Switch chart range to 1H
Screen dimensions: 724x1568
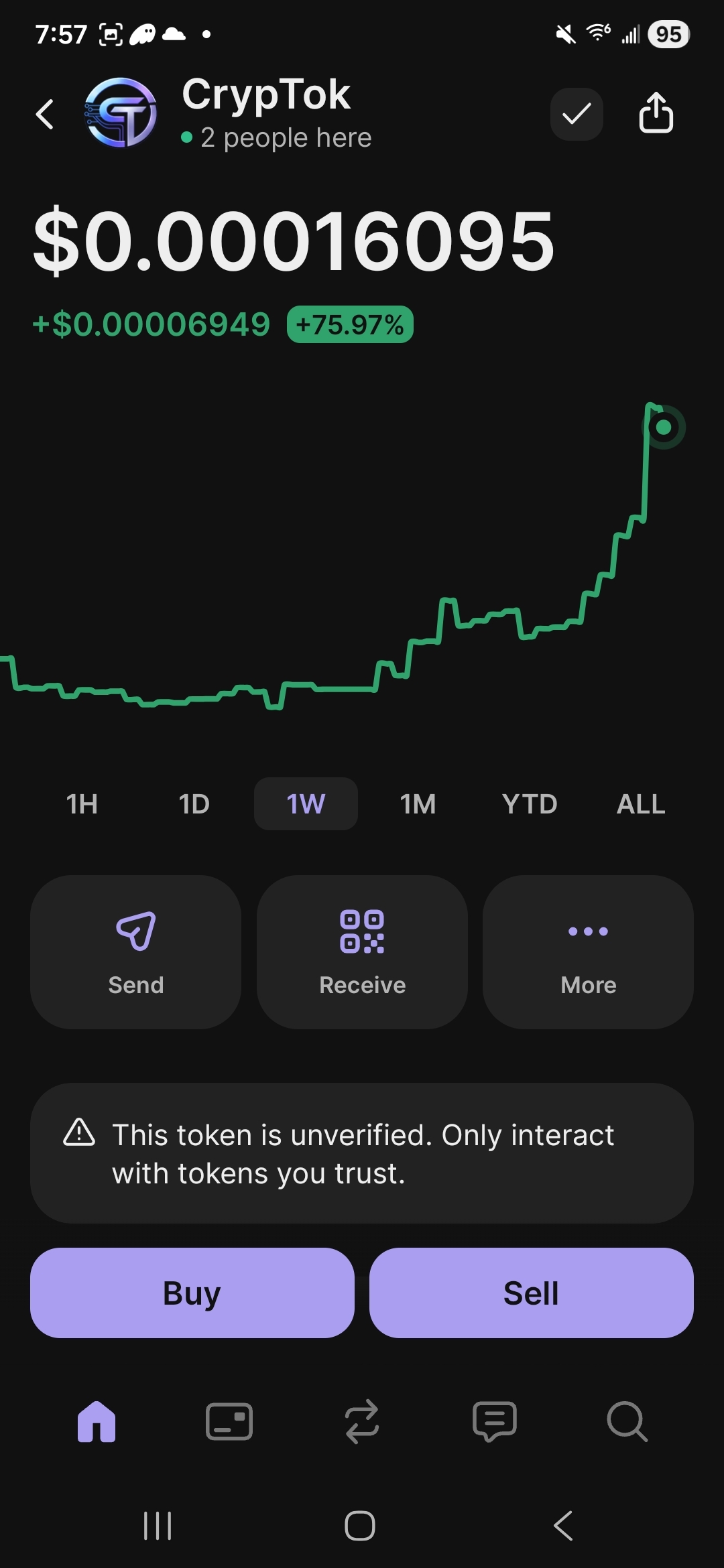[x=82, y=804]
